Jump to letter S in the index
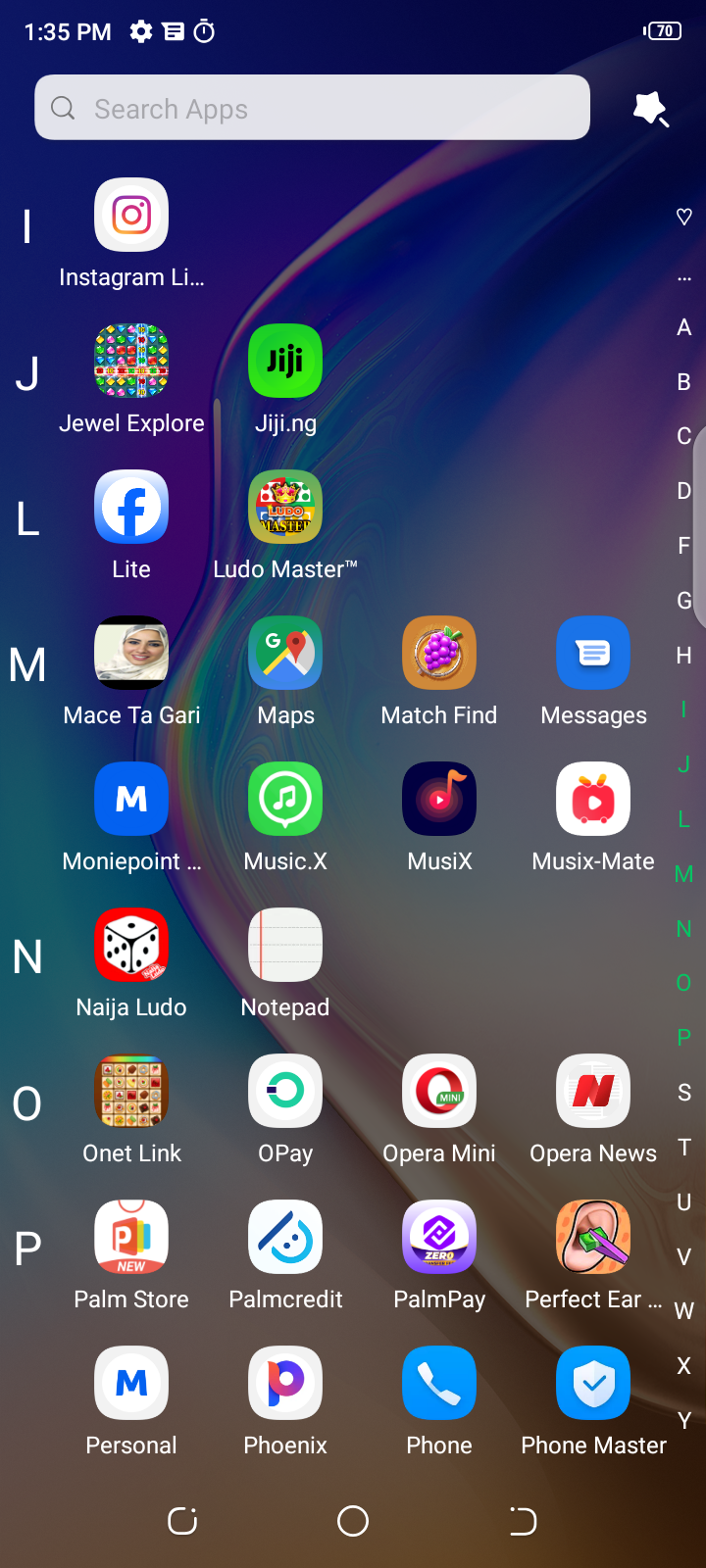This screenshot has width=706, height=1568. 684,1093
